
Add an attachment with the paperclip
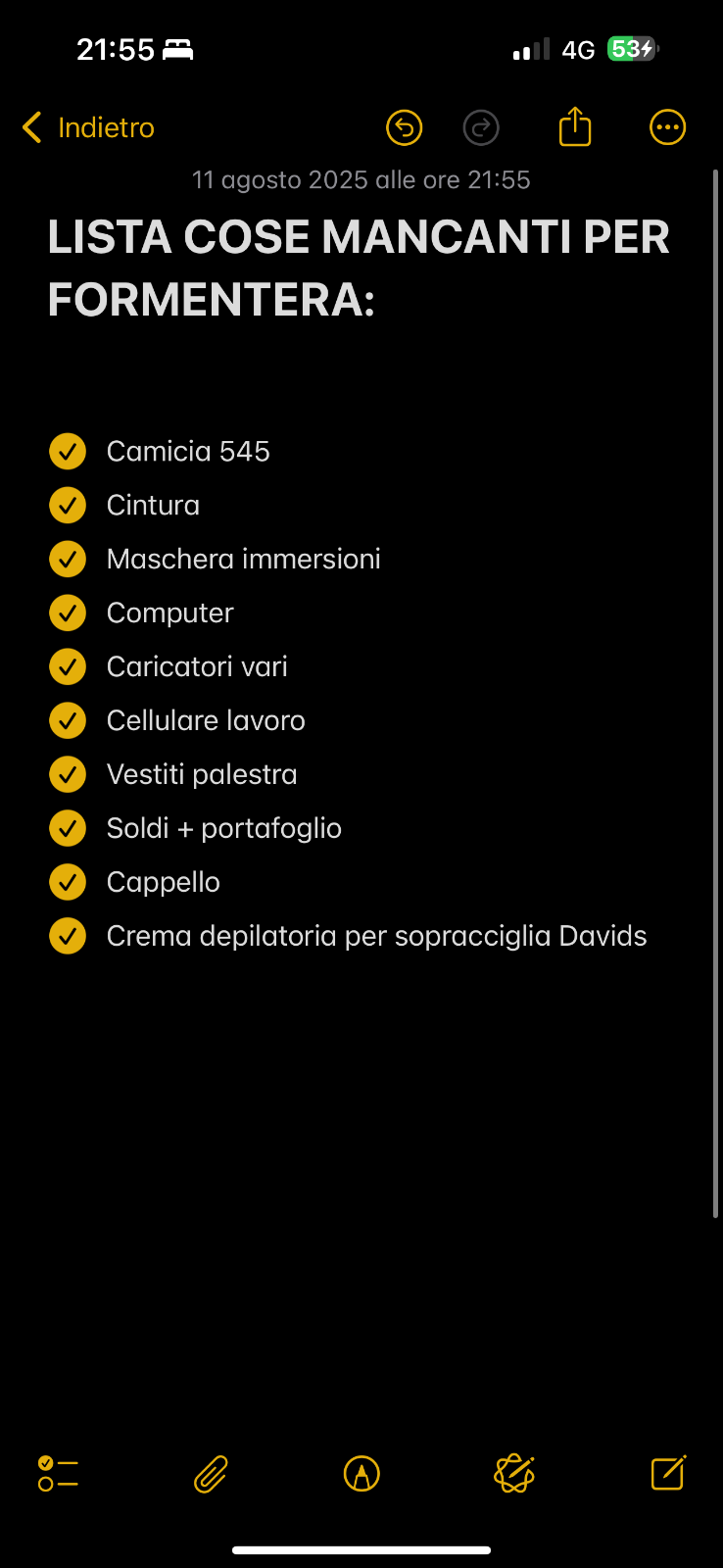[211, 1473]
